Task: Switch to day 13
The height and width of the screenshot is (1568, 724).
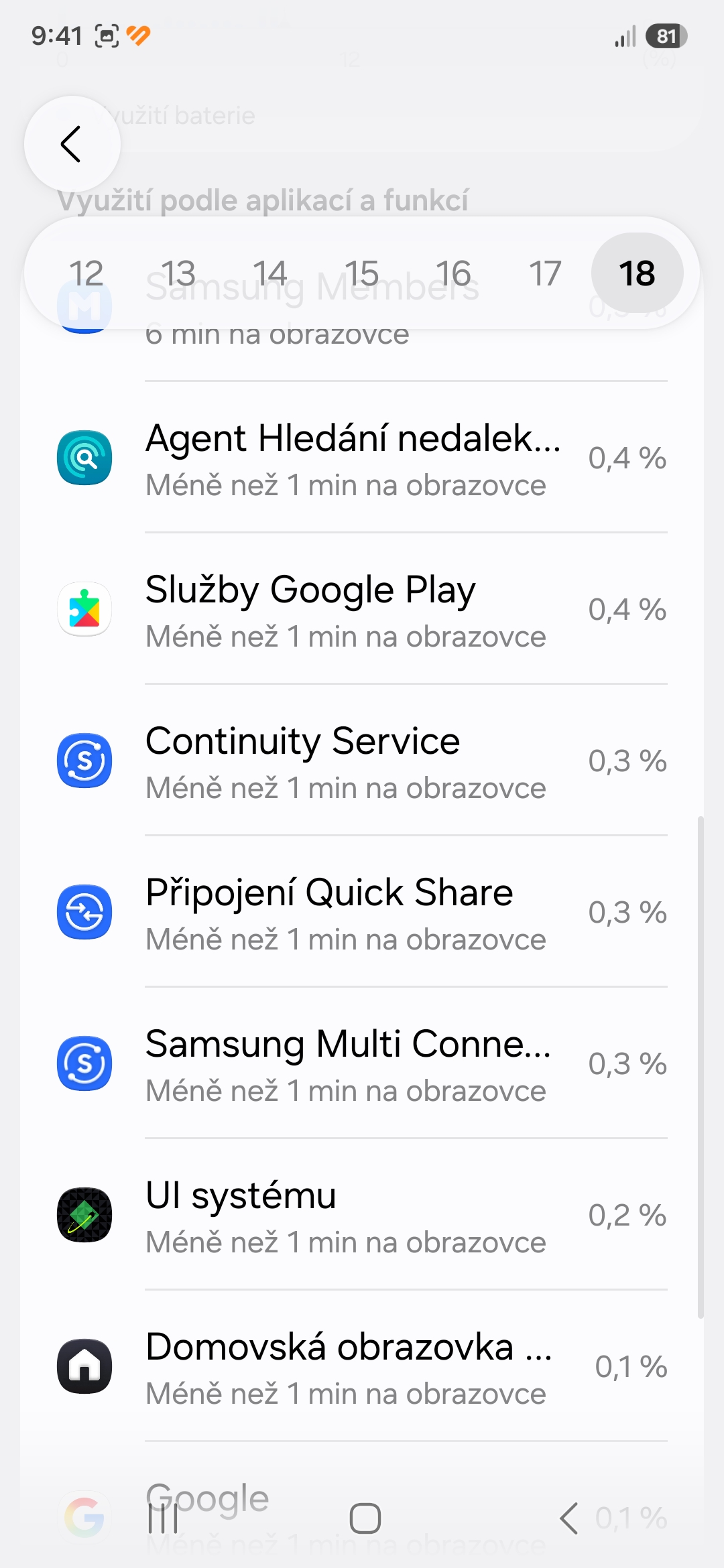Action: point(178,273)
